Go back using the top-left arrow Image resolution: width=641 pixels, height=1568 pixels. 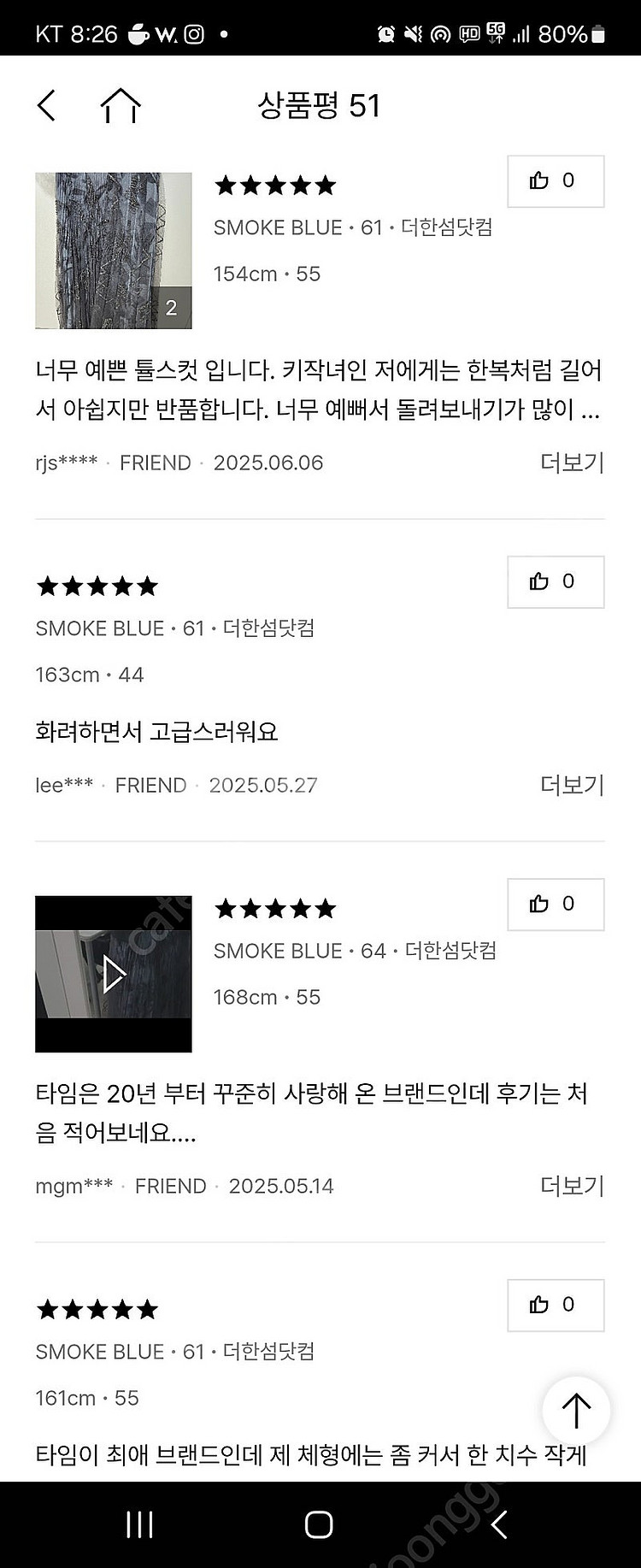pyautogui.click(x=47, y=106)
